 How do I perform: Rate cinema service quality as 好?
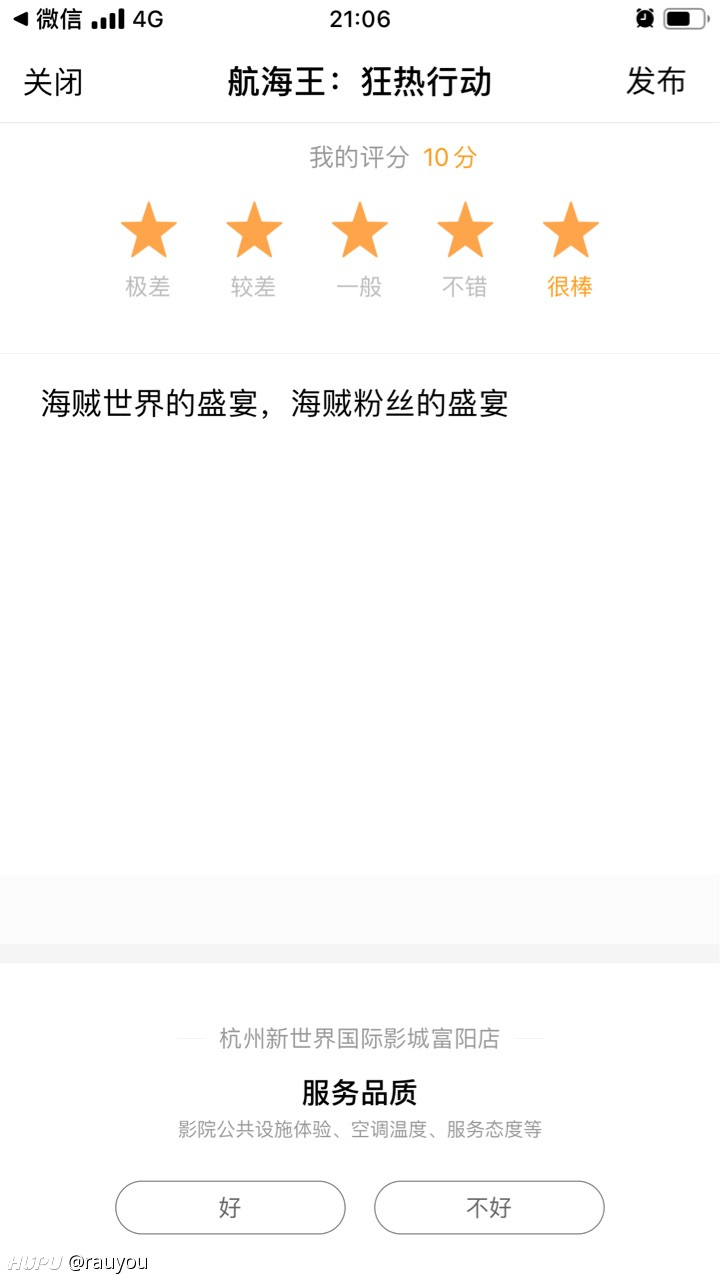(230, 1208)
